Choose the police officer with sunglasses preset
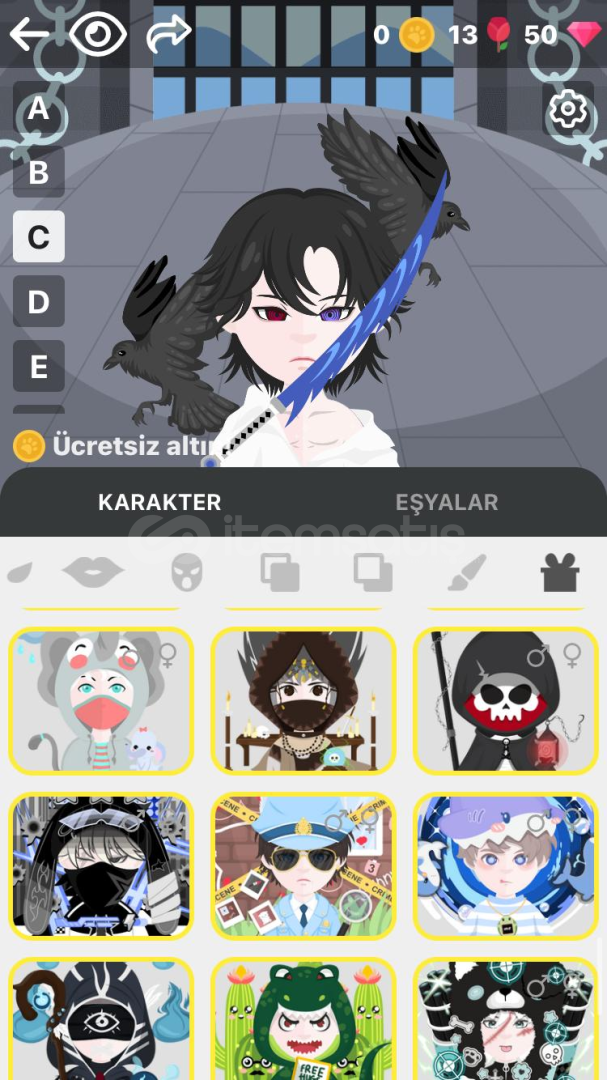The image size is (607, 1080). pyautogui.click(x=303, y=866)
